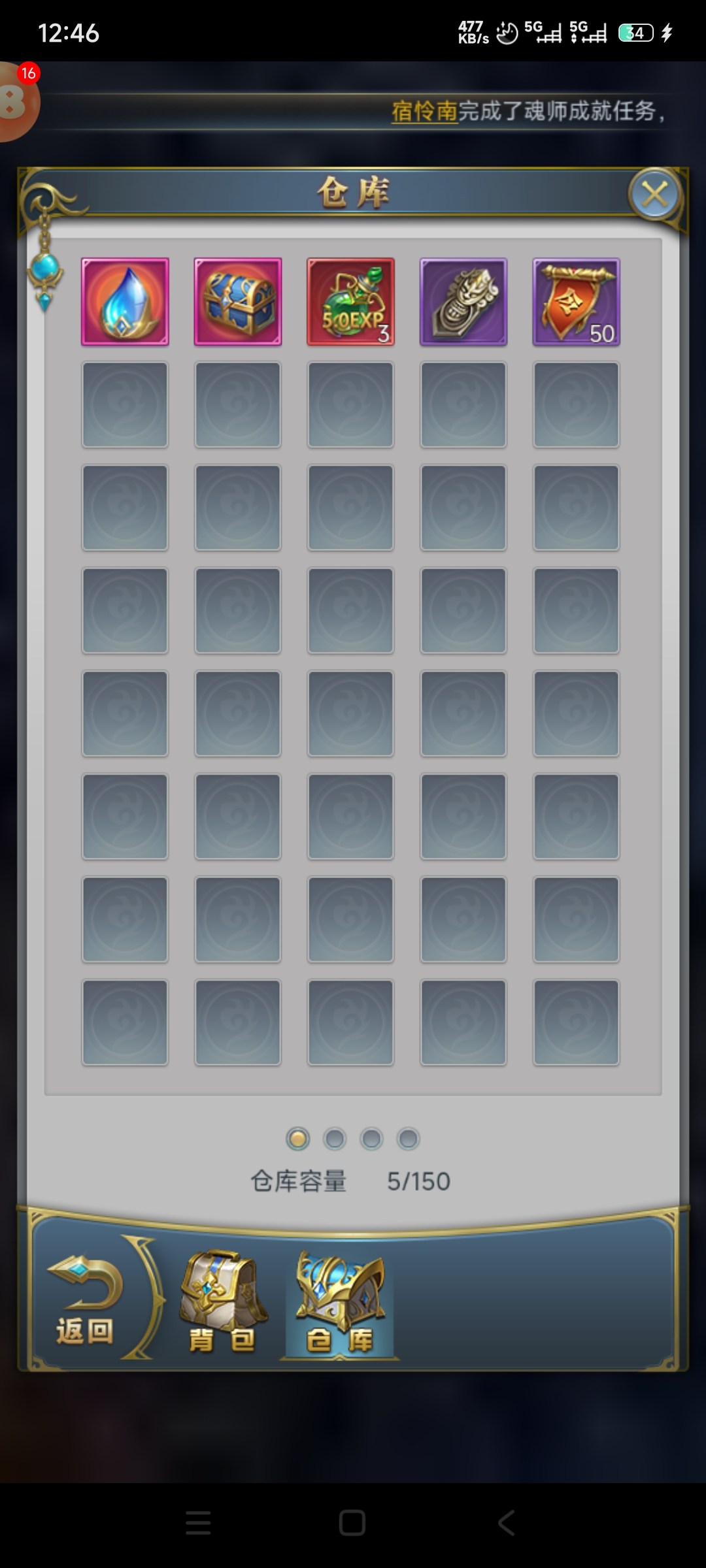Select the silver gauntlet item
Screen dimensions: 706x1568
463,302
